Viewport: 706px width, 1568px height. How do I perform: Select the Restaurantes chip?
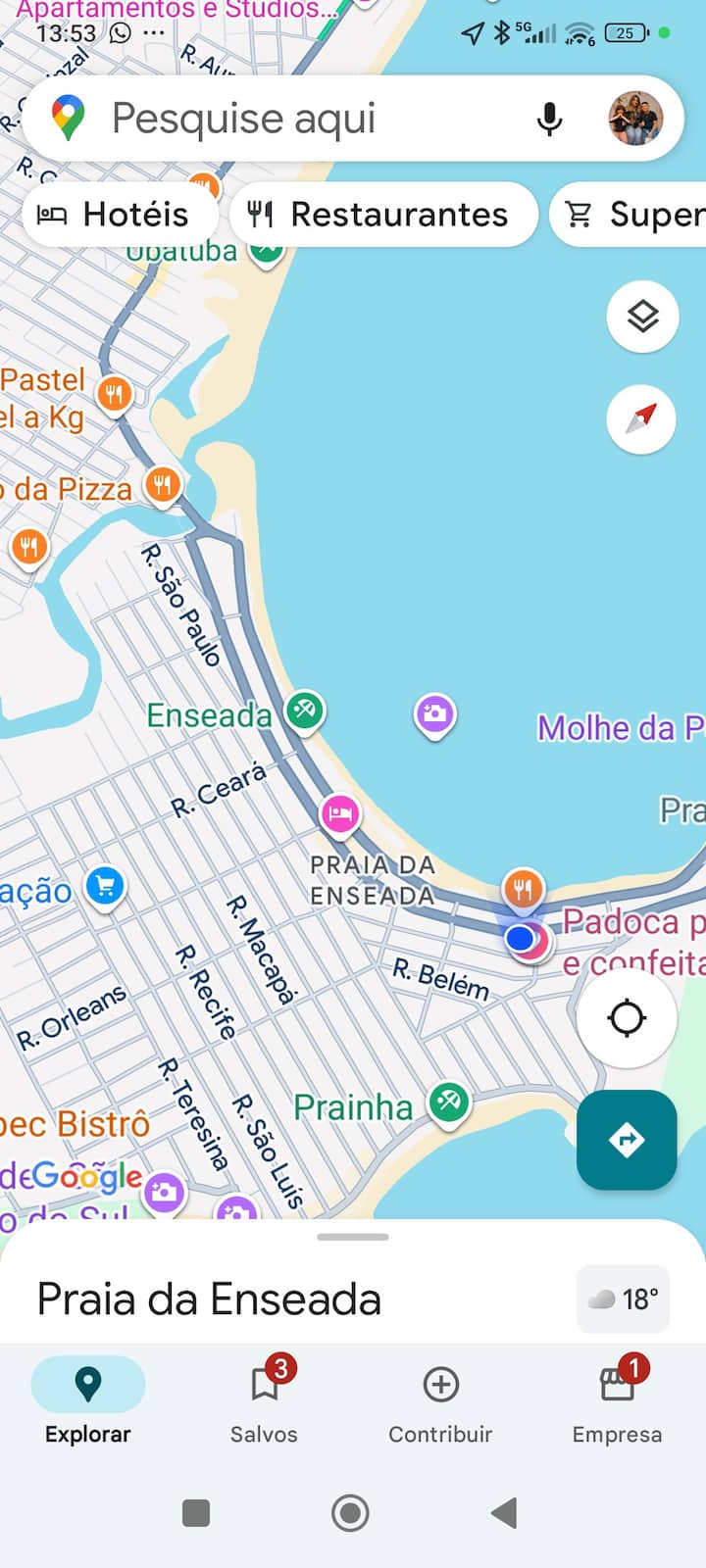pos(383,215)
